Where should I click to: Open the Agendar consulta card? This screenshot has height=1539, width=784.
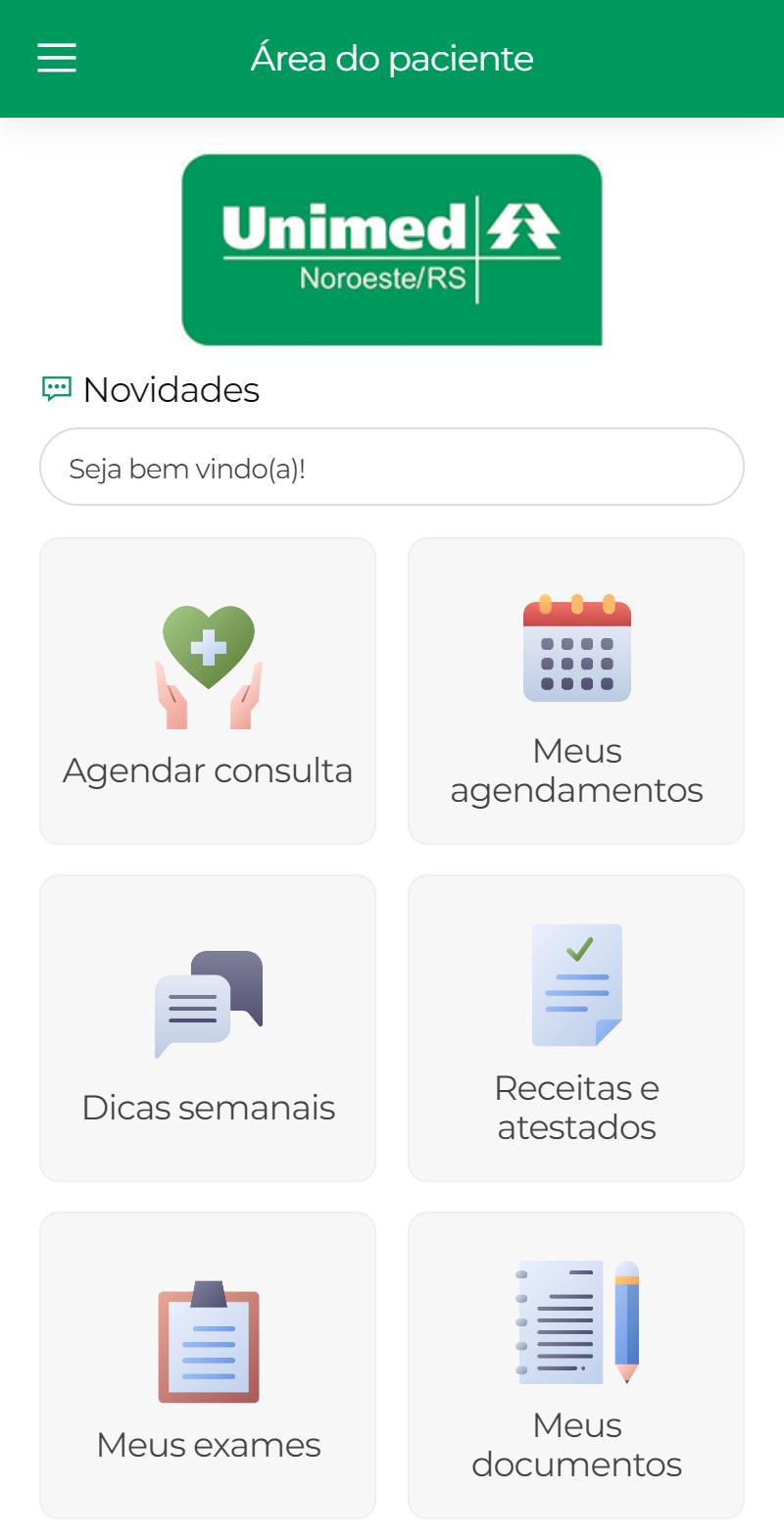208,691
